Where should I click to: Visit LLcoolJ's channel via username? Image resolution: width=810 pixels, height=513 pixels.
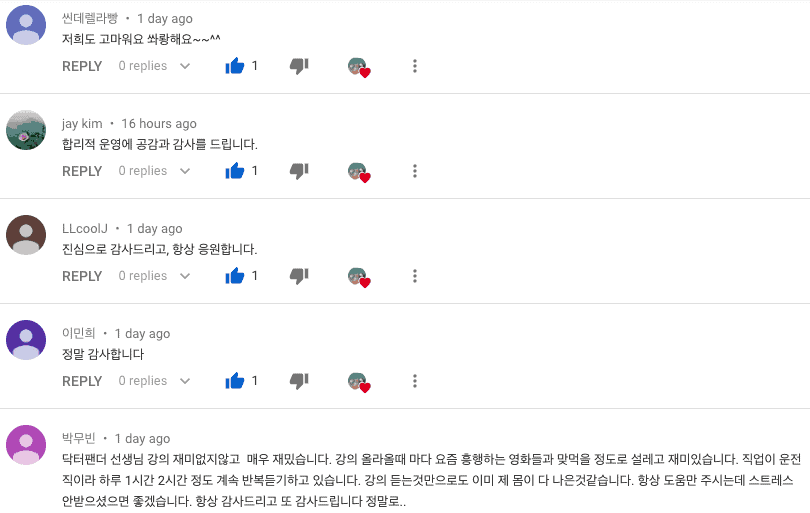(x=84, y=228)
